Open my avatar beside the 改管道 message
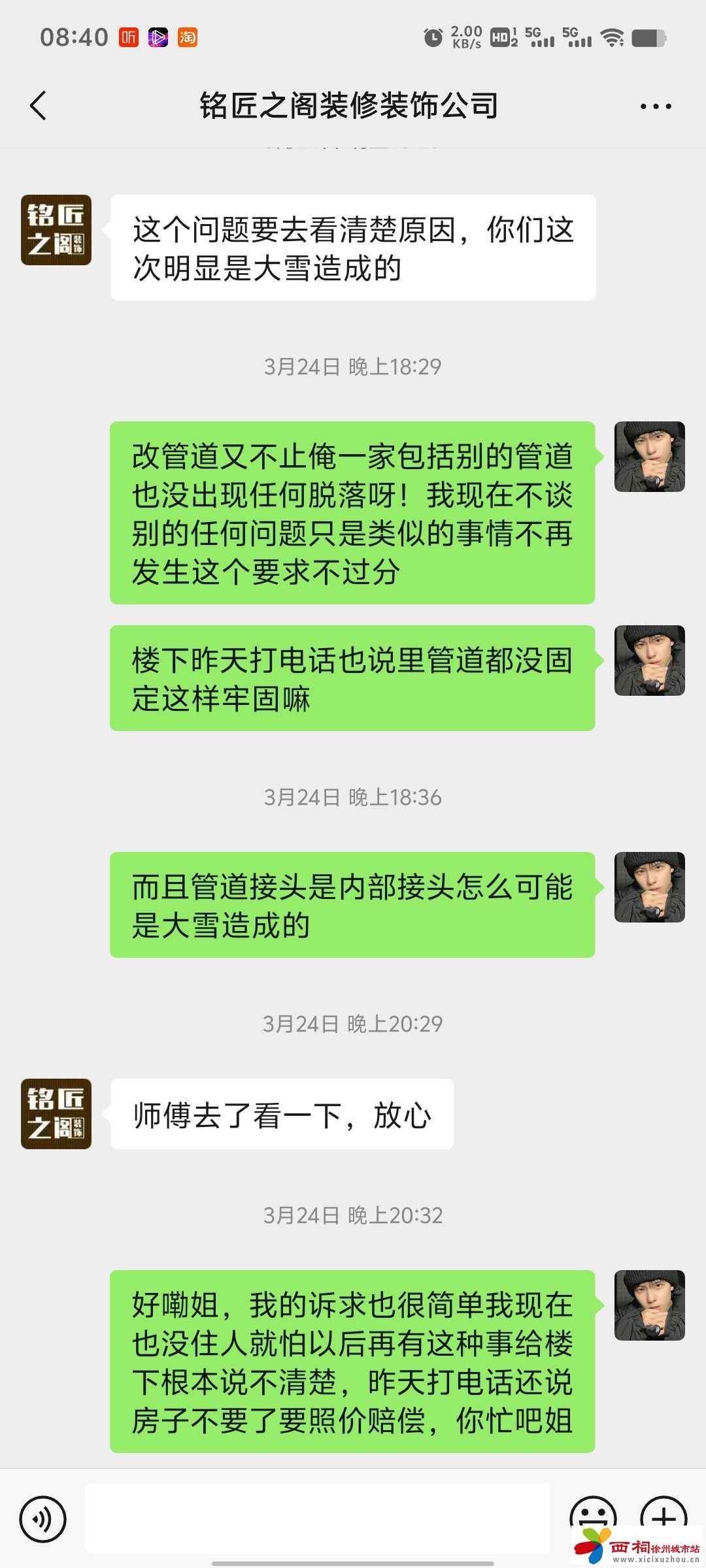The height and width of the screenshot is (1568, 706). coord(649,457)
